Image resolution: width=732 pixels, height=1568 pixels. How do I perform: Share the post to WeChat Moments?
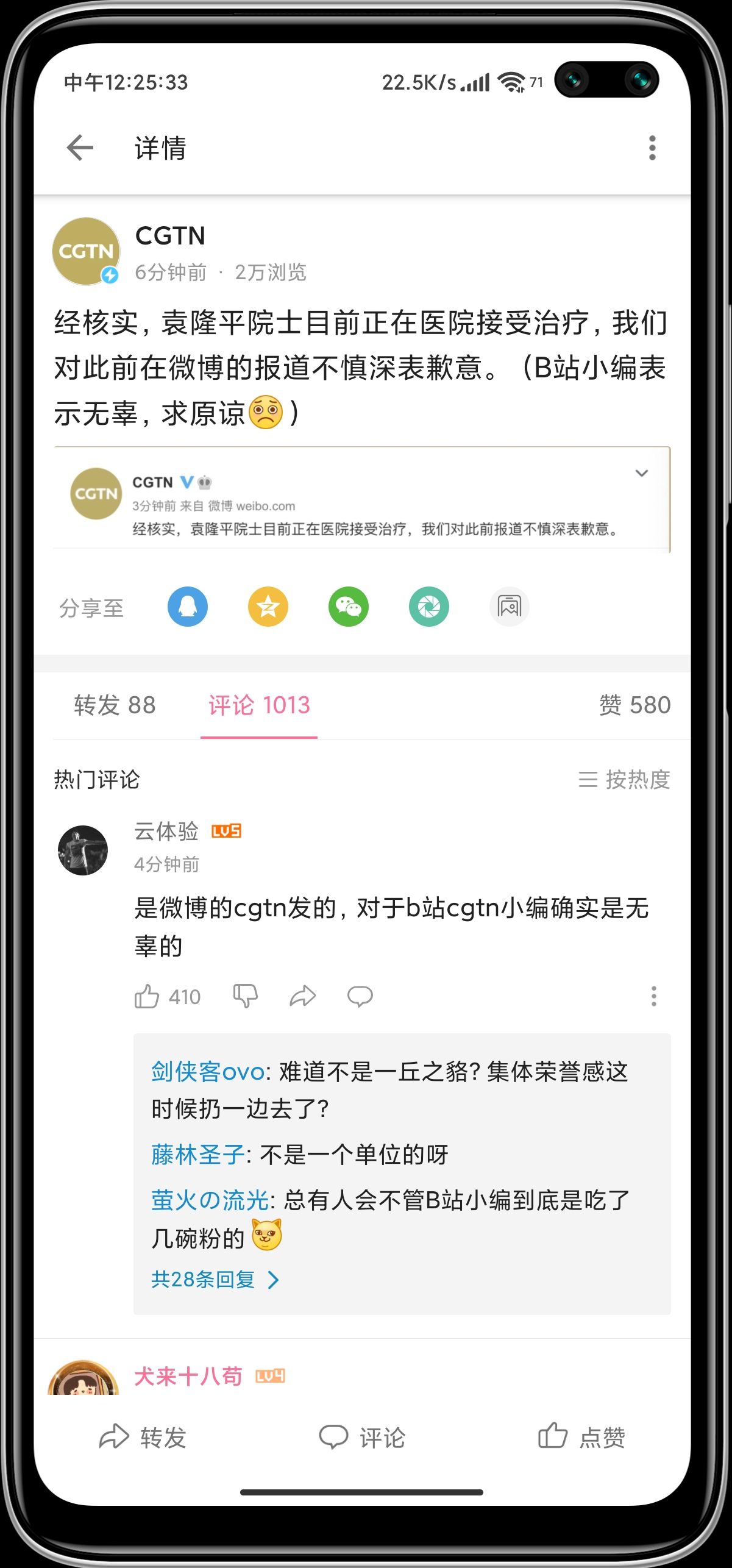pyautogui.click(x=429, y=607)
